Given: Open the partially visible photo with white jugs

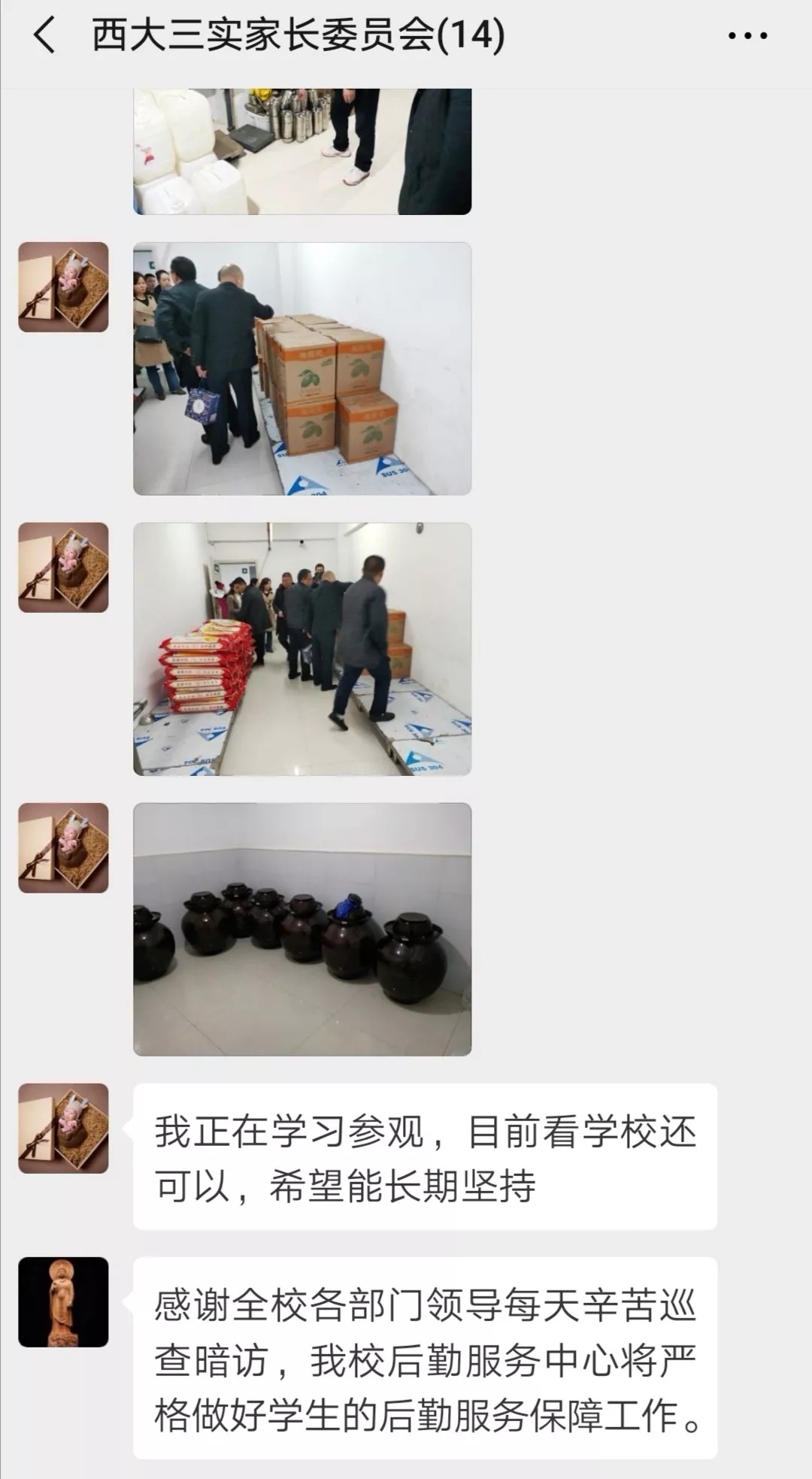Looking at the screenshot, I should click(x=302, y=151).
